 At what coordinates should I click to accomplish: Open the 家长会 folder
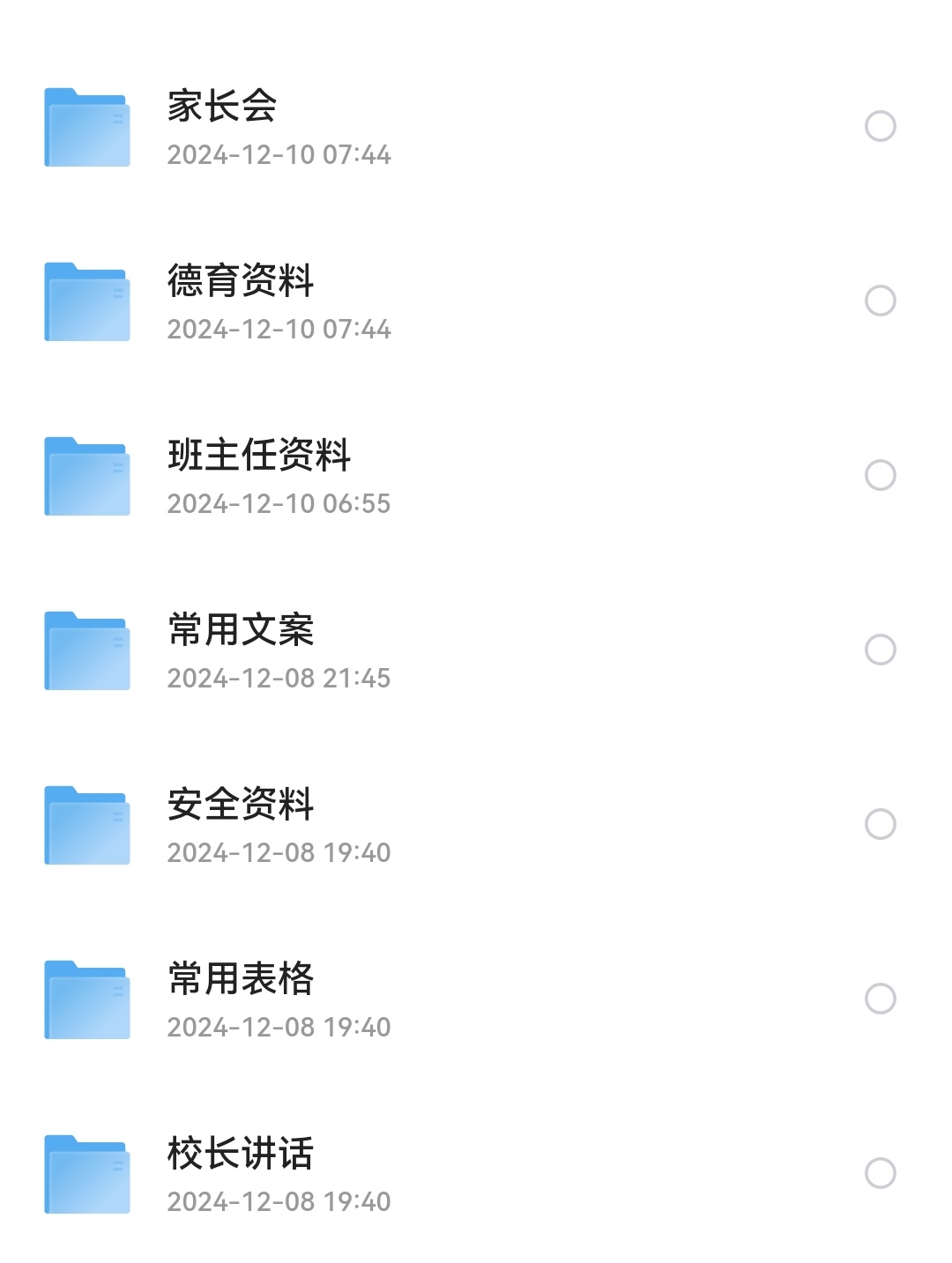pyautogui.click(x=222, y=108)
